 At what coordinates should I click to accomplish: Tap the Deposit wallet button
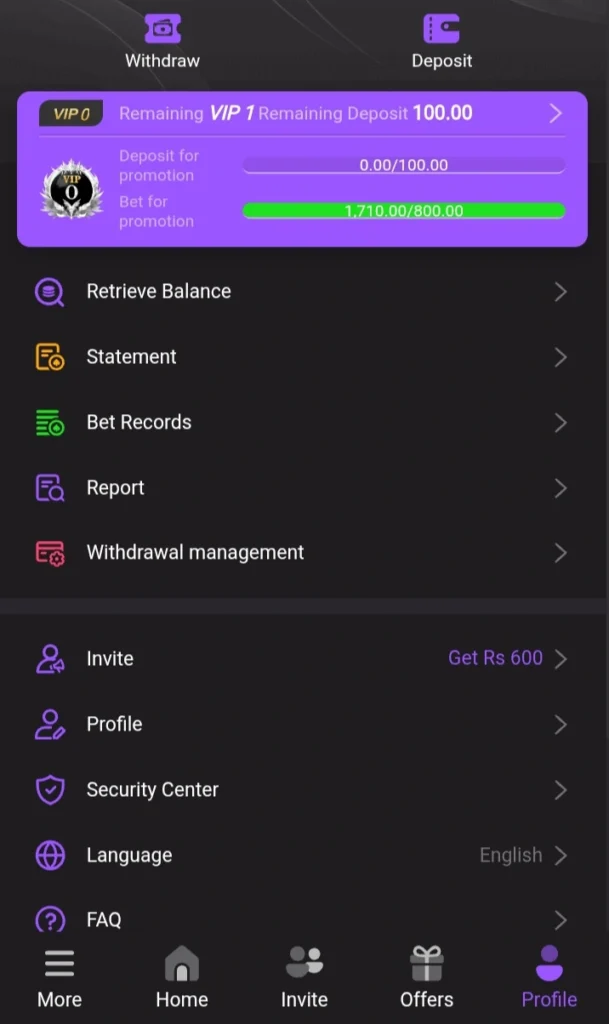click(441, 42)
